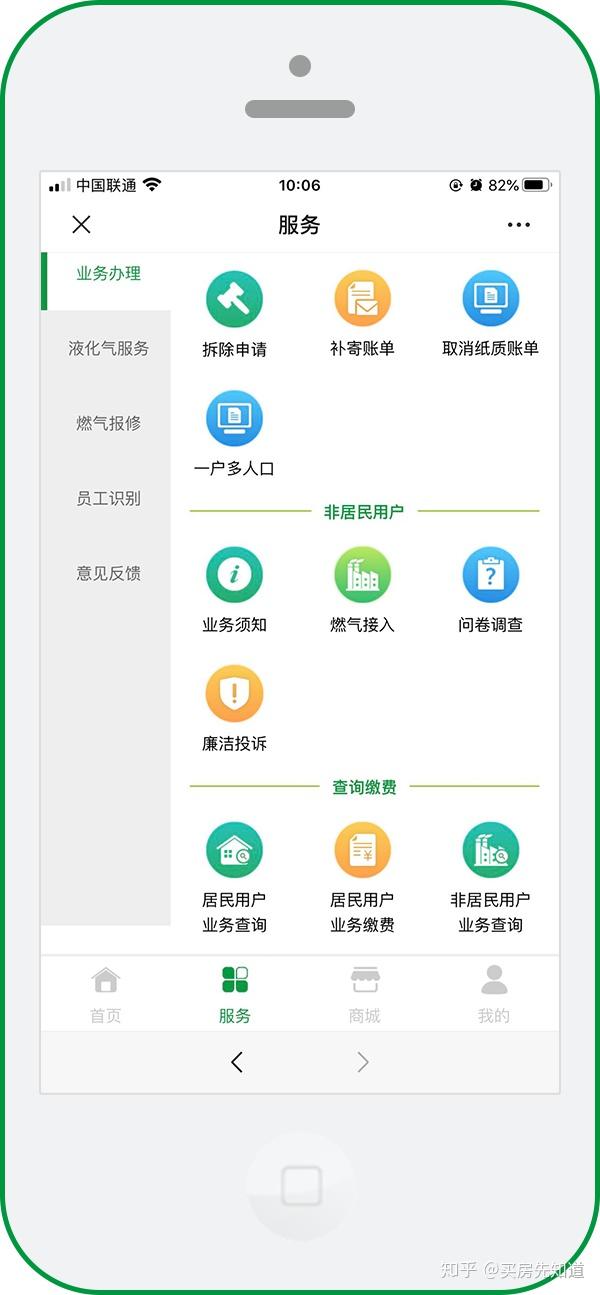Select 一户多人口 service
The width and height of the screenshot is (600, 1295).
point(234,434)
